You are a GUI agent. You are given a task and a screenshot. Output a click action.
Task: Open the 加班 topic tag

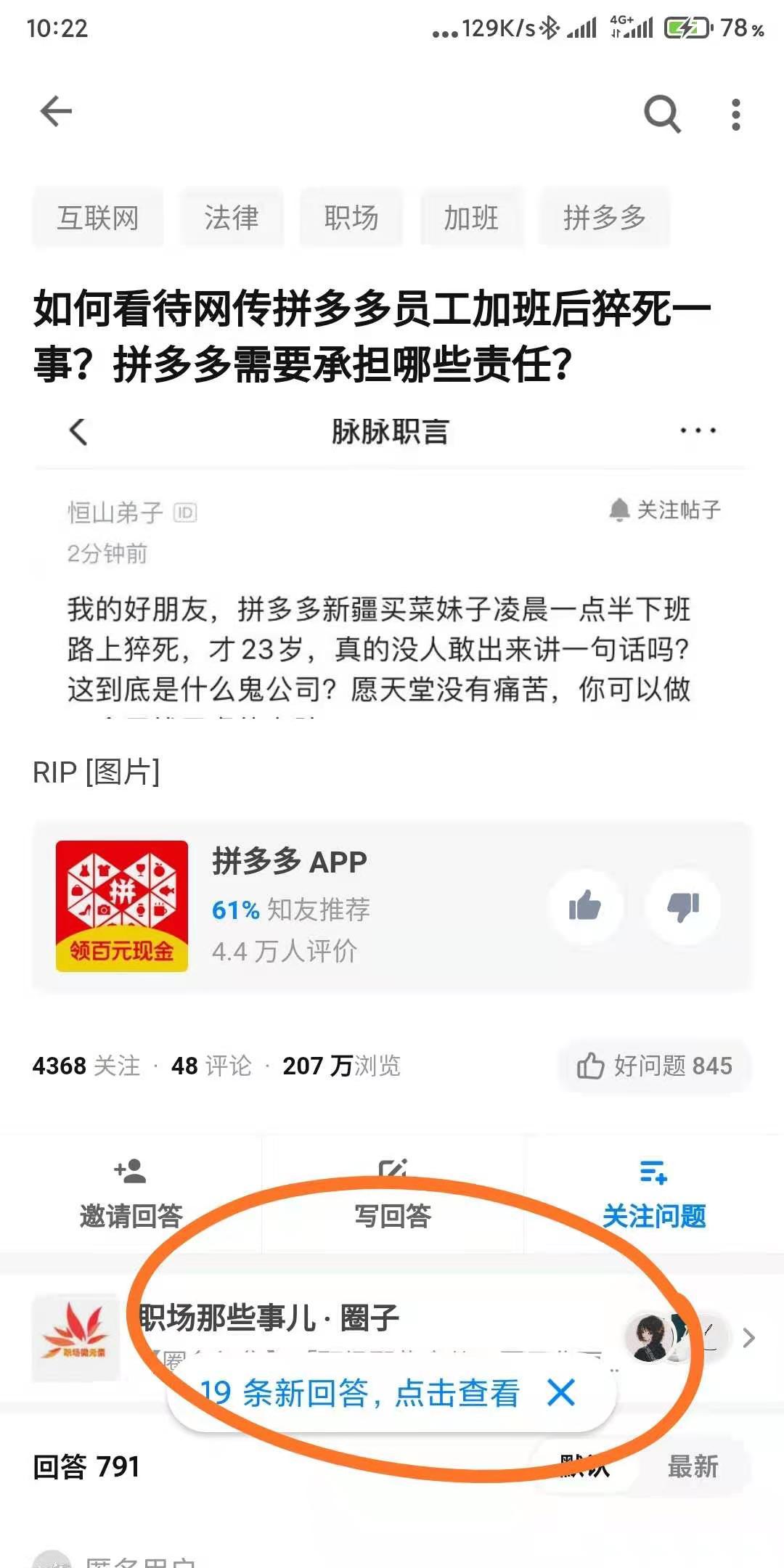[x=471, y=218]
